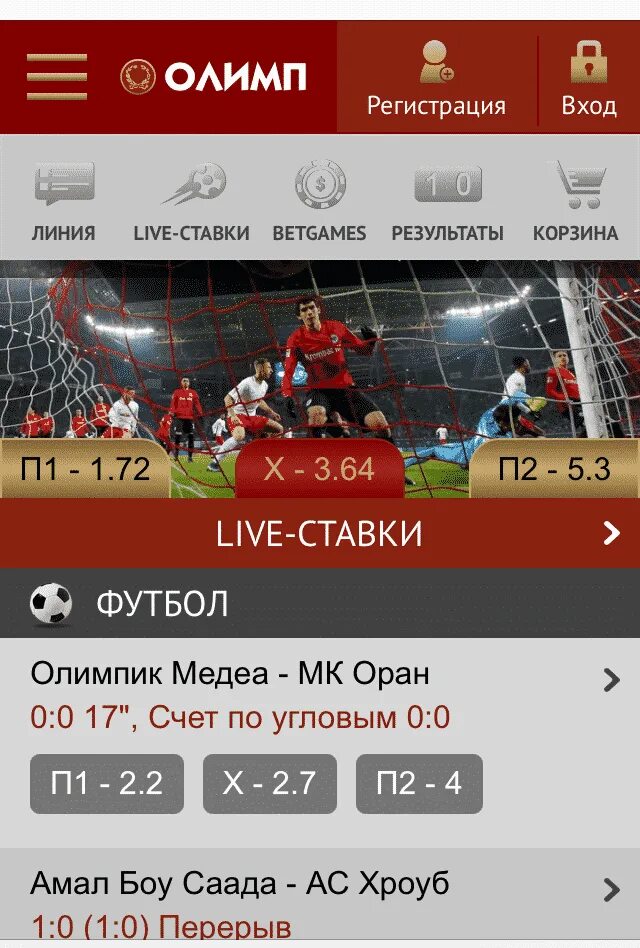Screen dimensions: 640x948
Task: Bet П1 - 2.2 on Олимпик Медеа
Action: coord(107,783)
